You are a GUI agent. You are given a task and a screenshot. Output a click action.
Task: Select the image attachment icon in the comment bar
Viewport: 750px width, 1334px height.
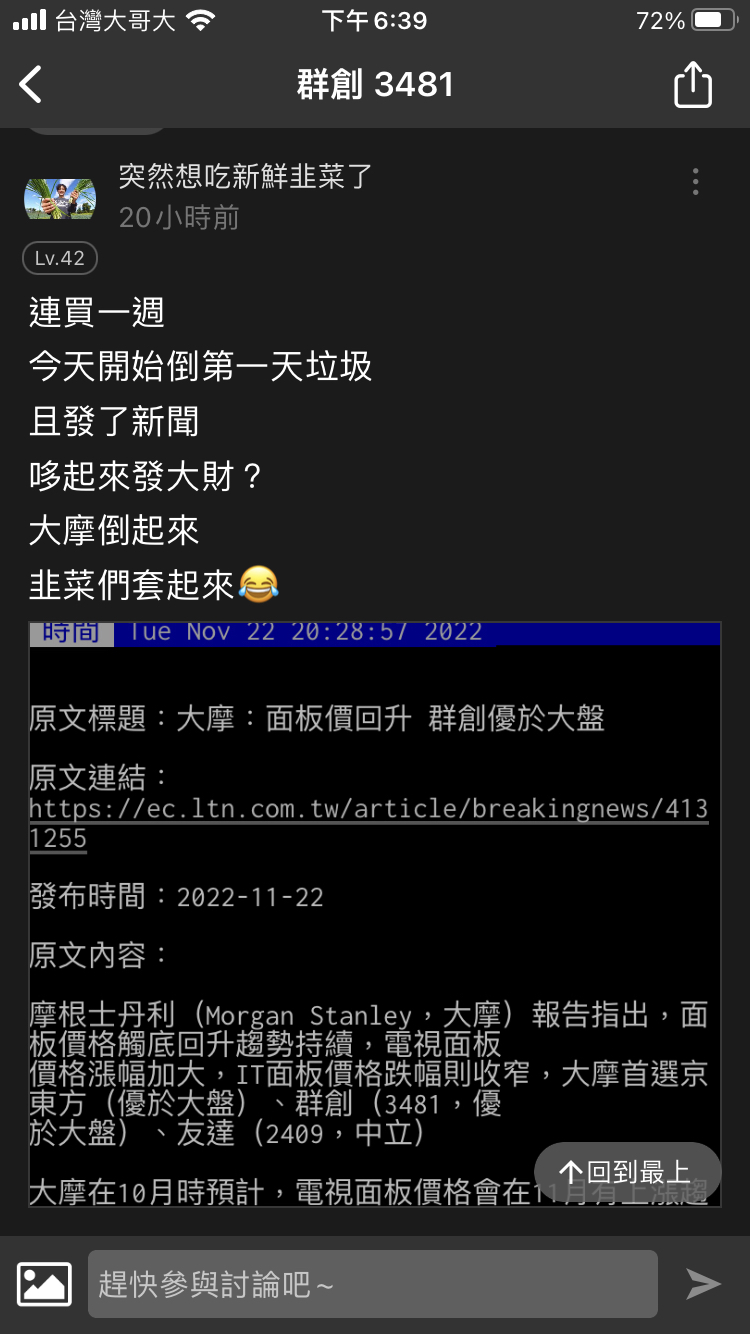(43, 1283)
